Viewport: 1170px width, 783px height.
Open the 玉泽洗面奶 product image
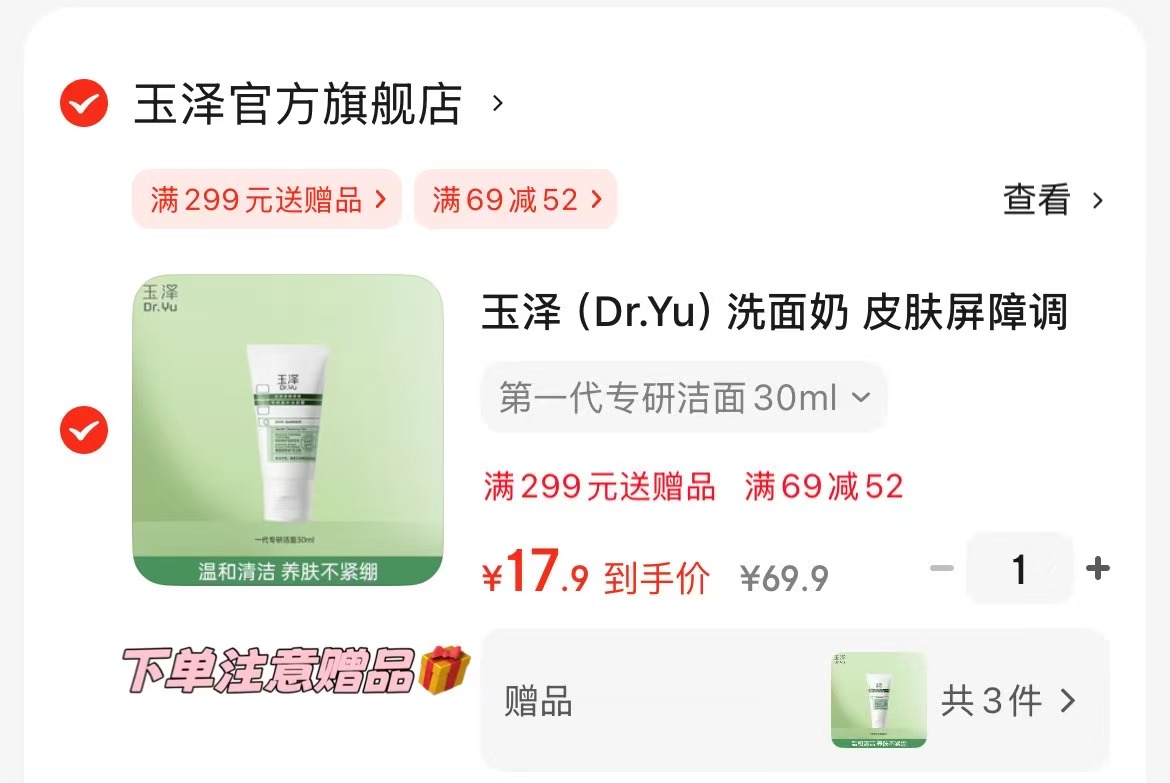coord(288,430)
